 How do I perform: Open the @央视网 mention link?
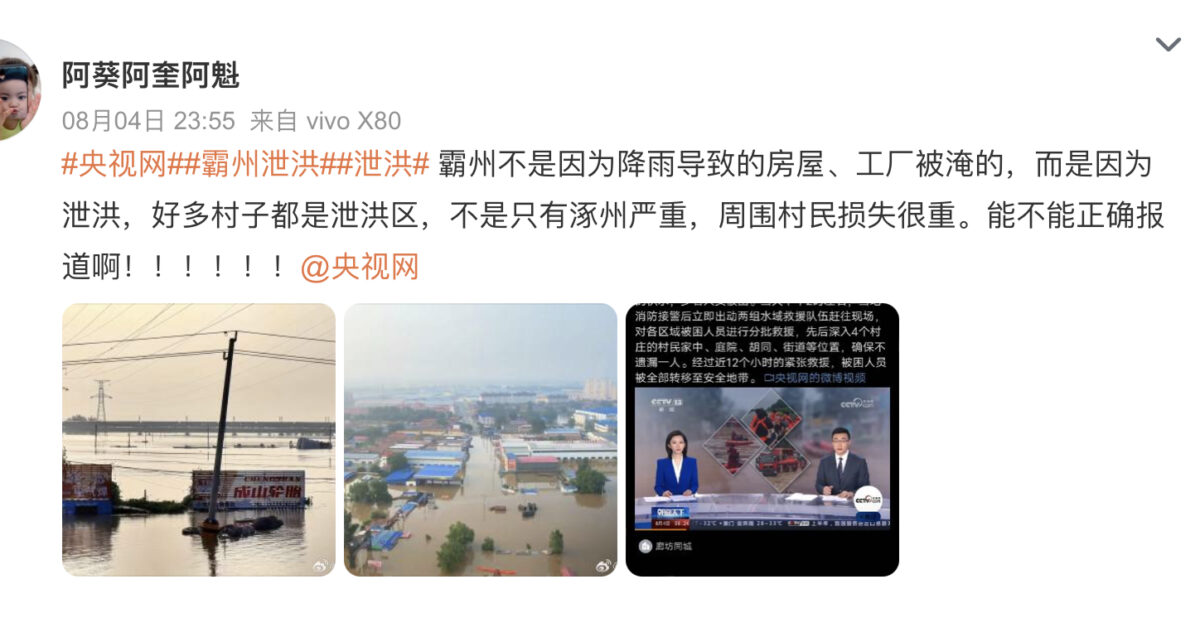coord(360,266)
